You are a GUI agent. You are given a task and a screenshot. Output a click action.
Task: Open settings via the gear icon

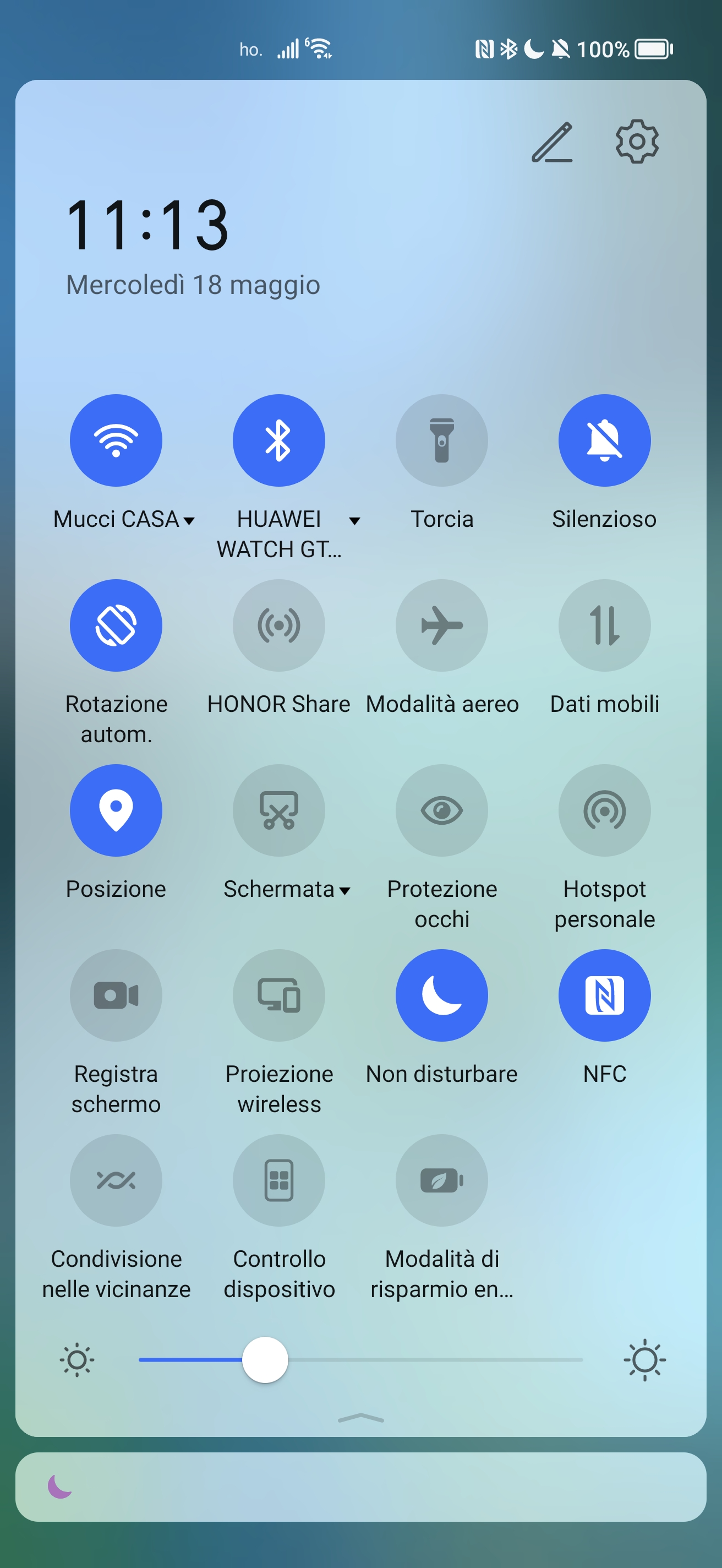point(636,142)
